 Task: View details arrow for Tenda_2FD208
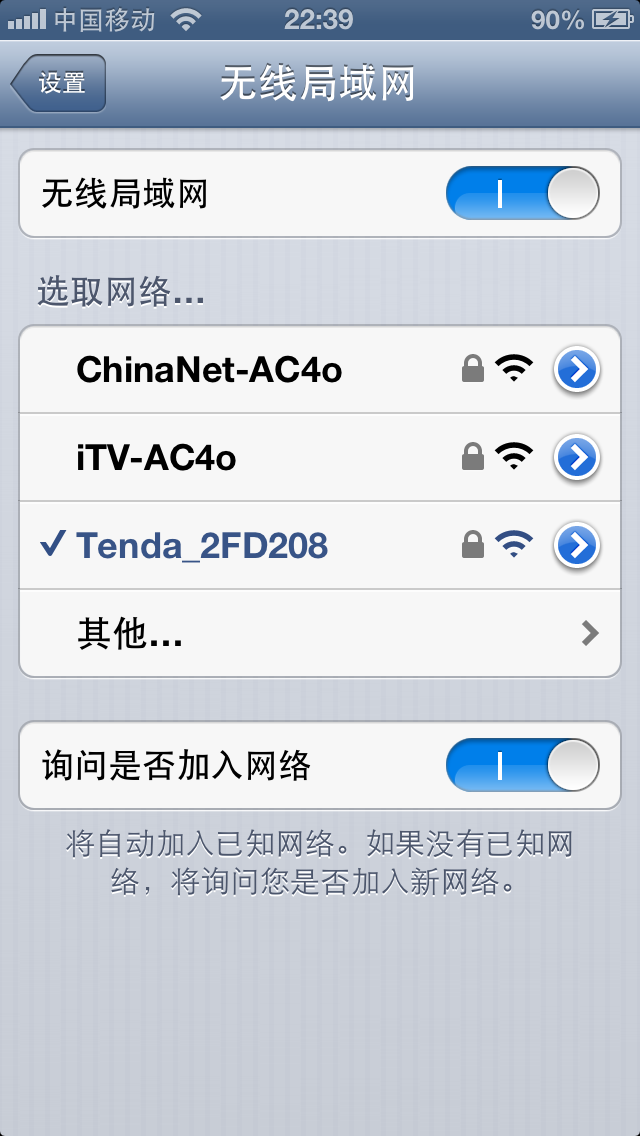point(577,546)
